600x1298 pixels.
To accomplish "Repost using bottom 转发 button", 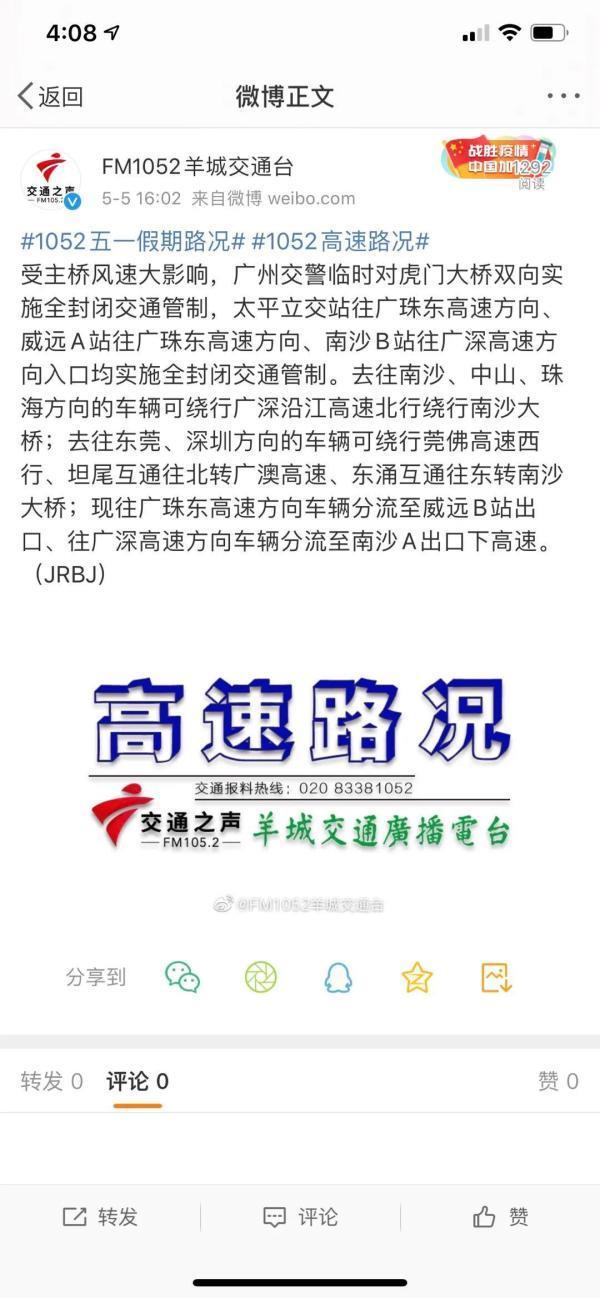I will coord(100,1217).
